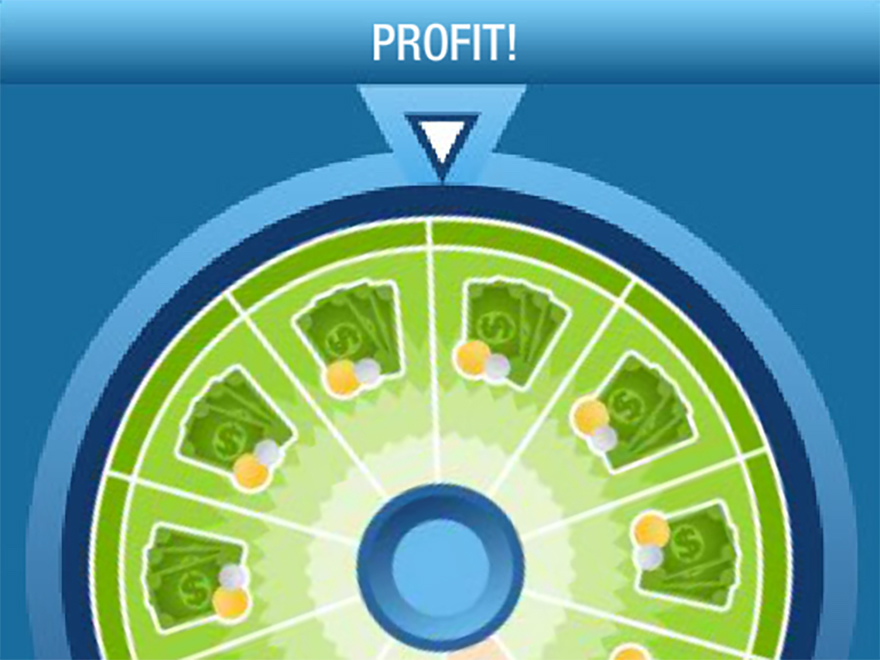Tap the blue hub at the wheel's center
This screenshot has height=660, width=880.
[441, 567]
